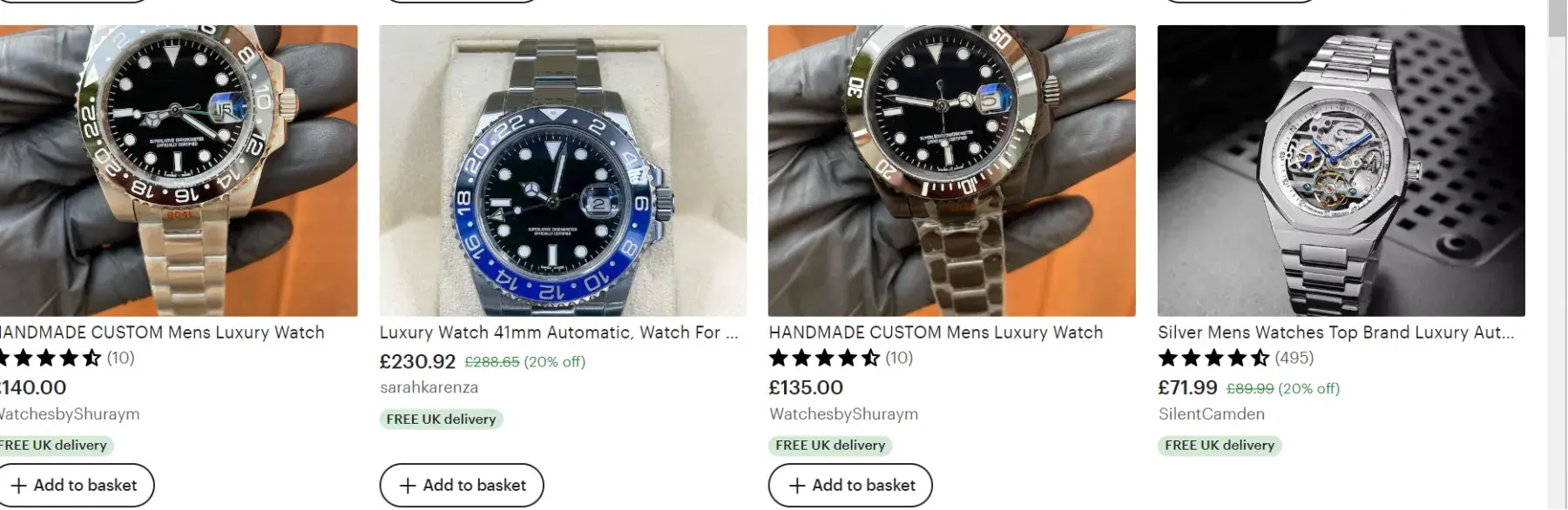Image resolution: width=1568 pixels, height=510 pixels.
Task: Add the sarahkarenza luxury watch to basket
Action: pyautogui.click(x=462, y=485)
